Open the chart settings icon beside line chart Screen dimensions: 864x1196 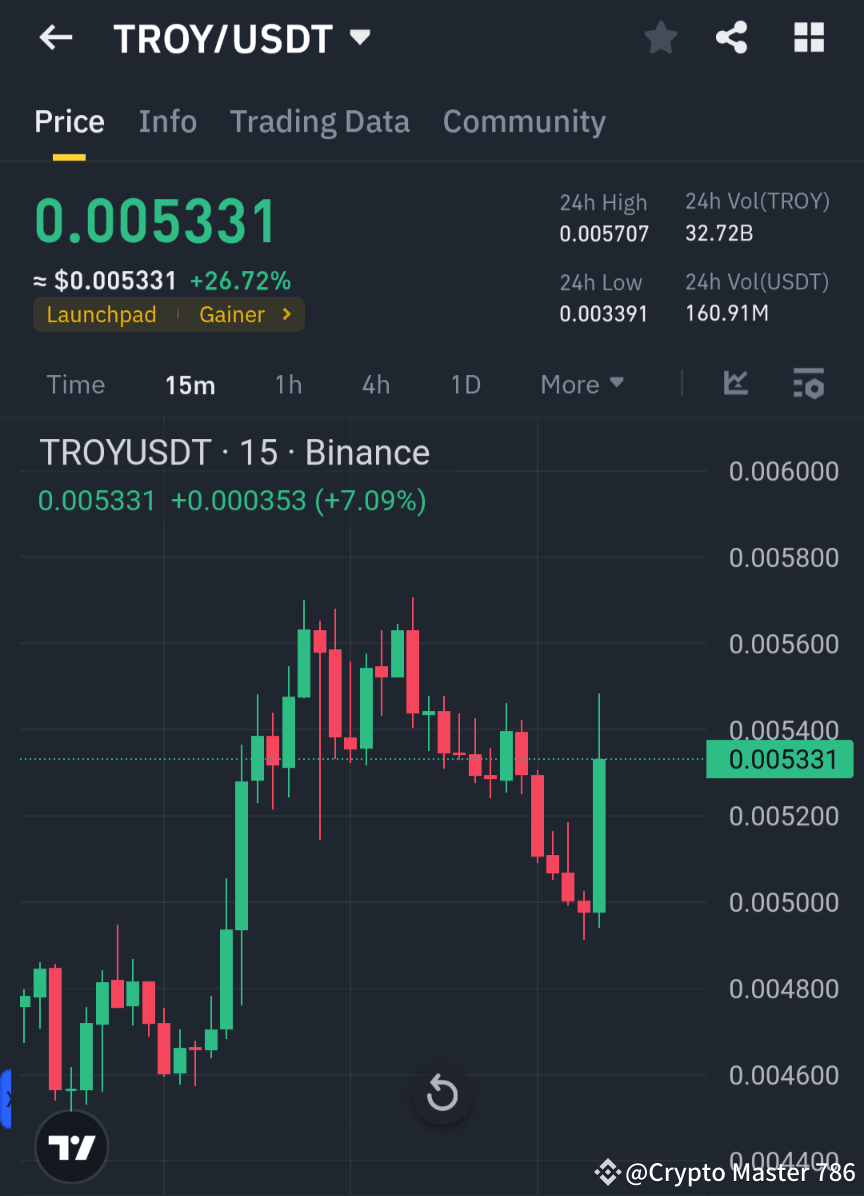click(x=808, y=384)
